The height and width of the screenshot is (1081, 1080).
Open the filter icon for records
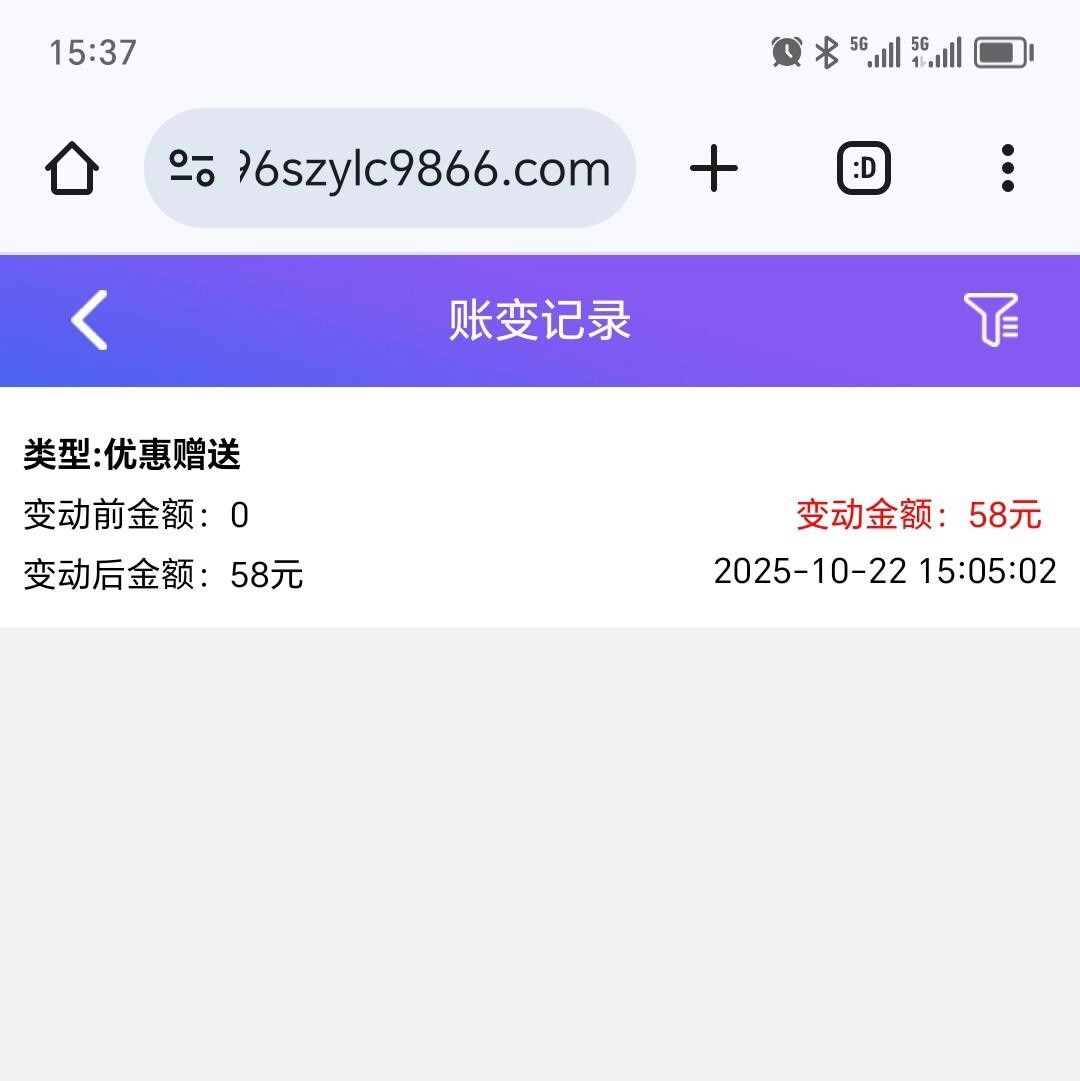[x=990, y=320]
